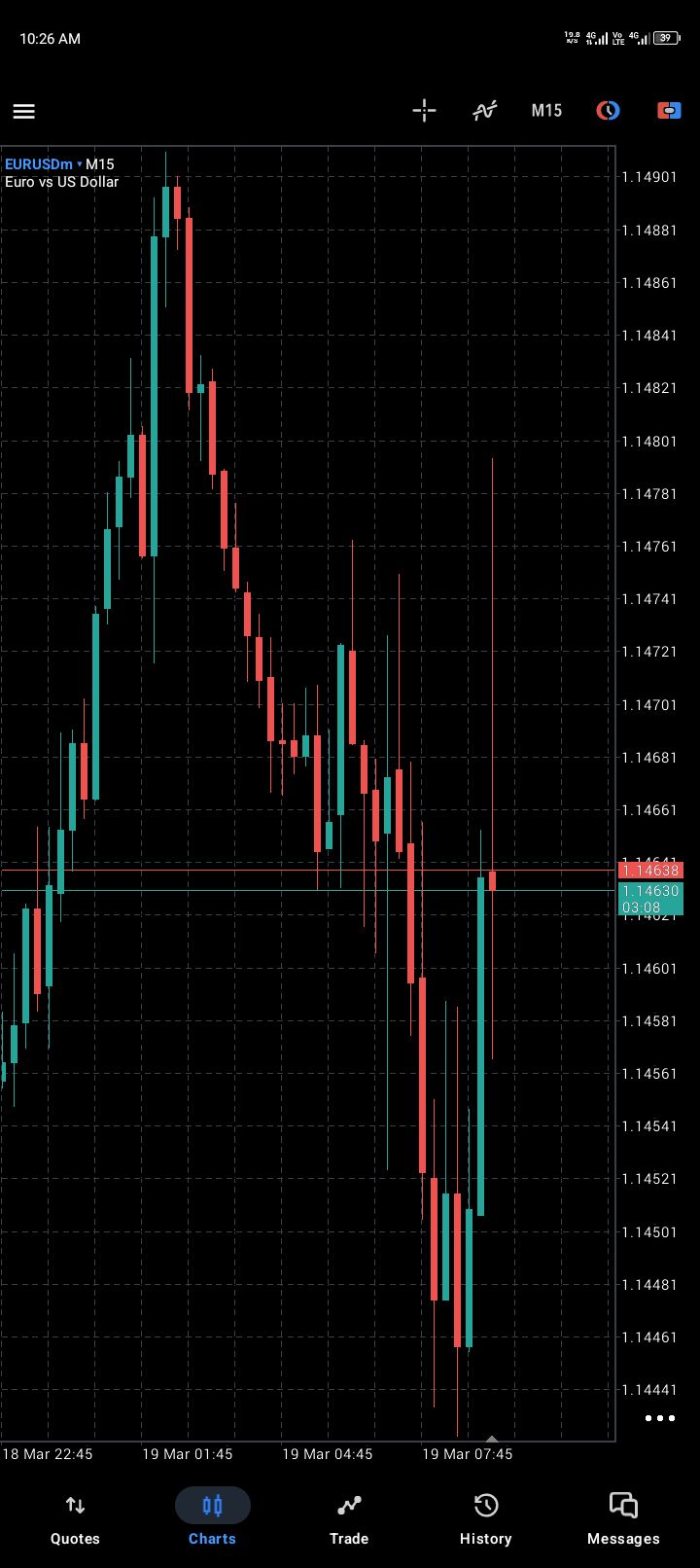Open the chart objects icon
This screenshot has width=700, height=1568.
pos(608,111)
